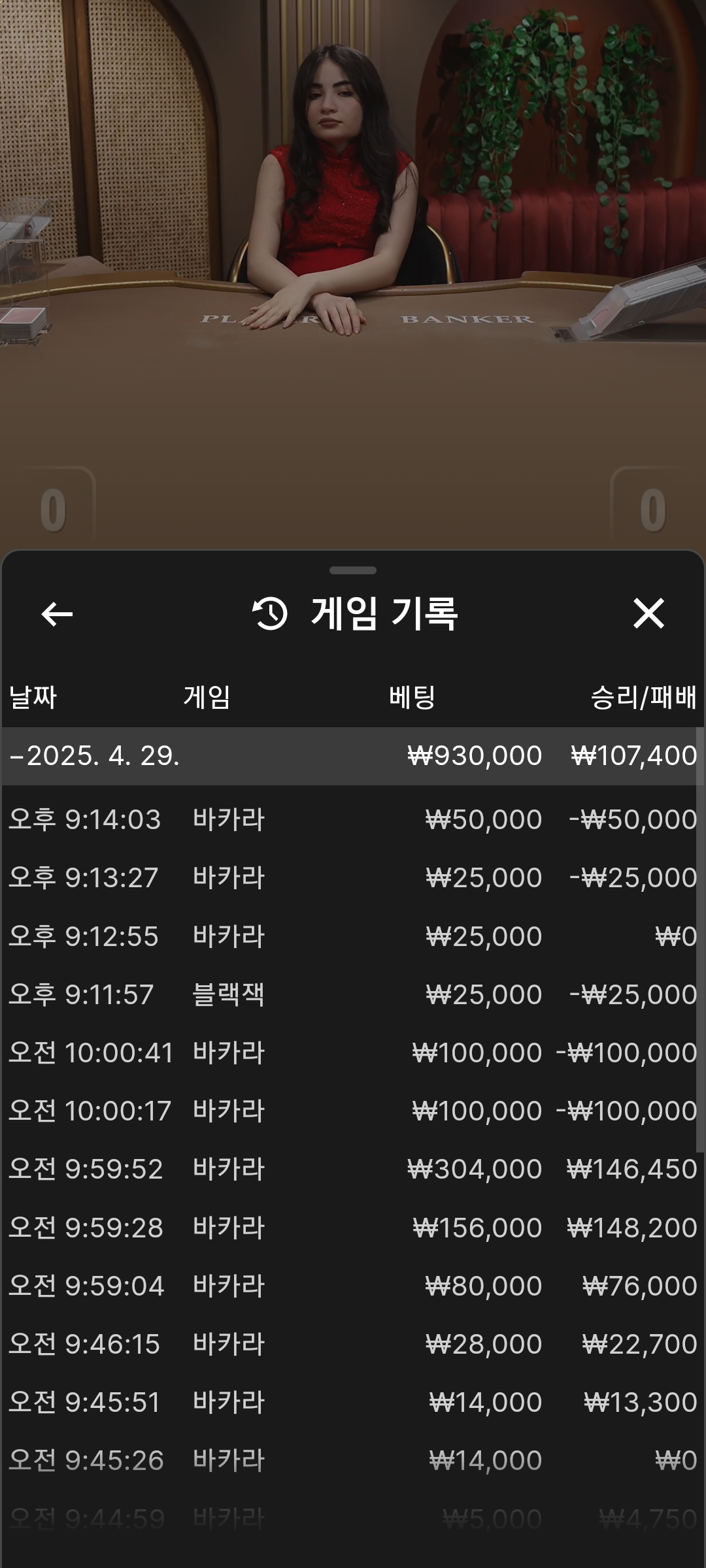Select the 오전 10:00:41 baccarat entry
The image size is (706, 1568).
tap(353, 1053)
